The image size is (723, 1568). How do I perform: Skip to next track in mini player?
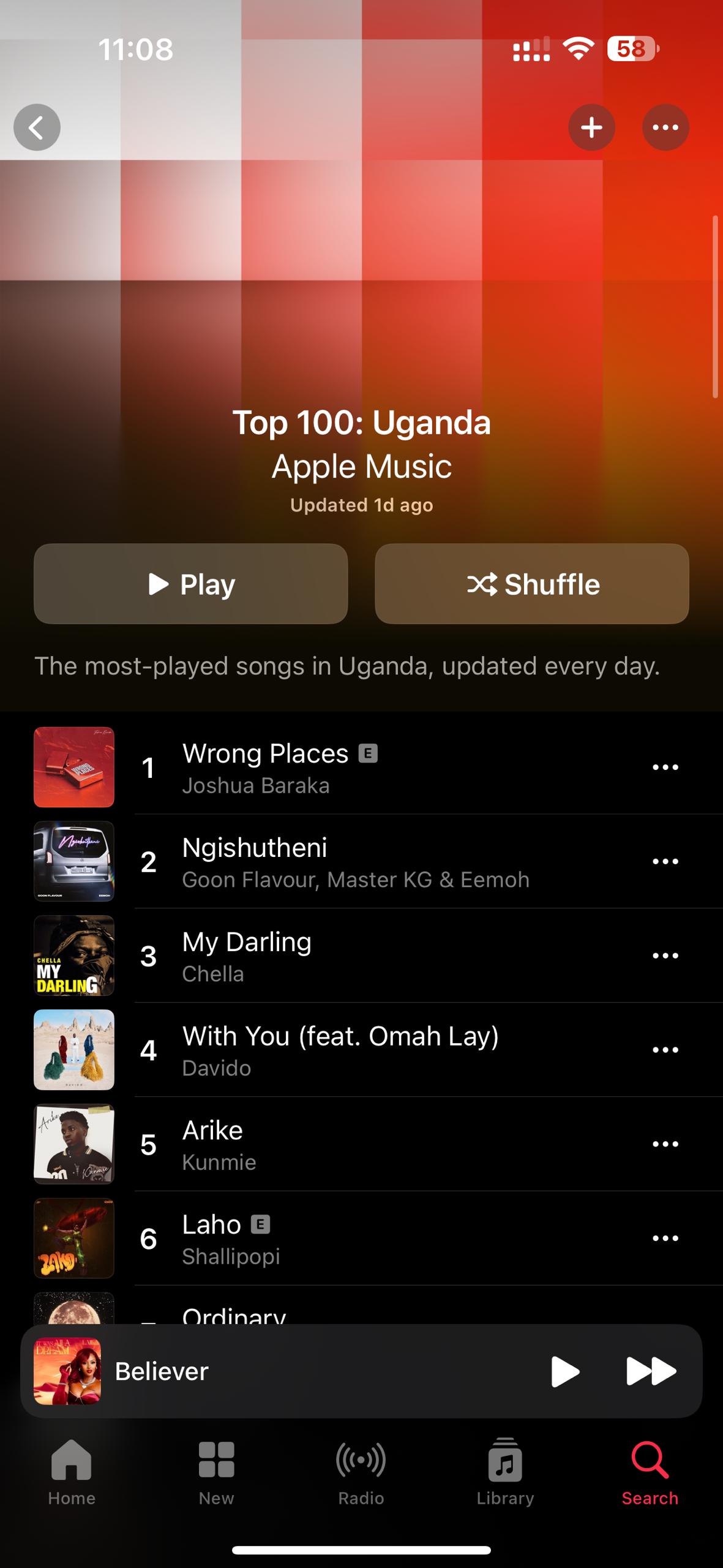coord(651,1371)
